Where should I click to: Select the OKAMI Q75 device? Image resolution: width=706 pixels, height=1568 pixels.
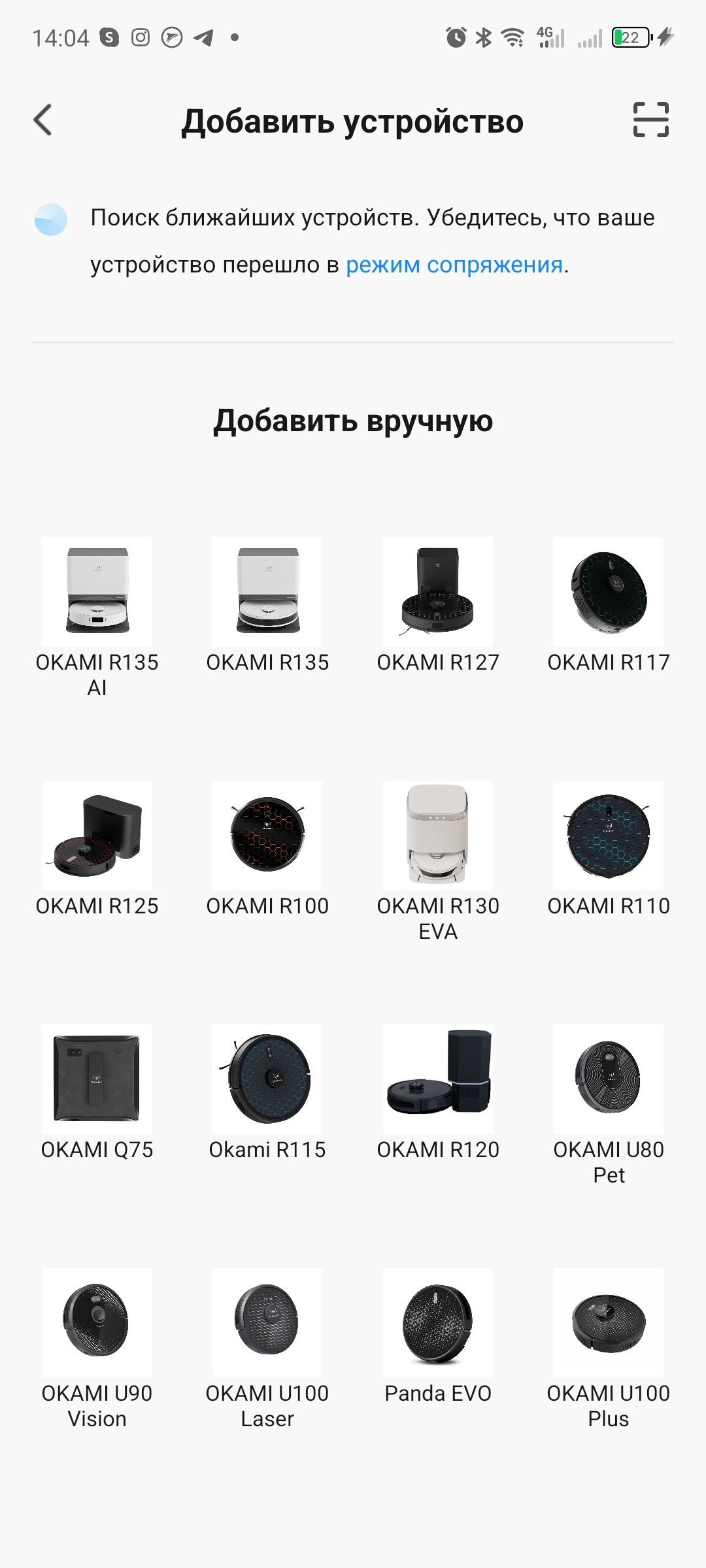97,1080
